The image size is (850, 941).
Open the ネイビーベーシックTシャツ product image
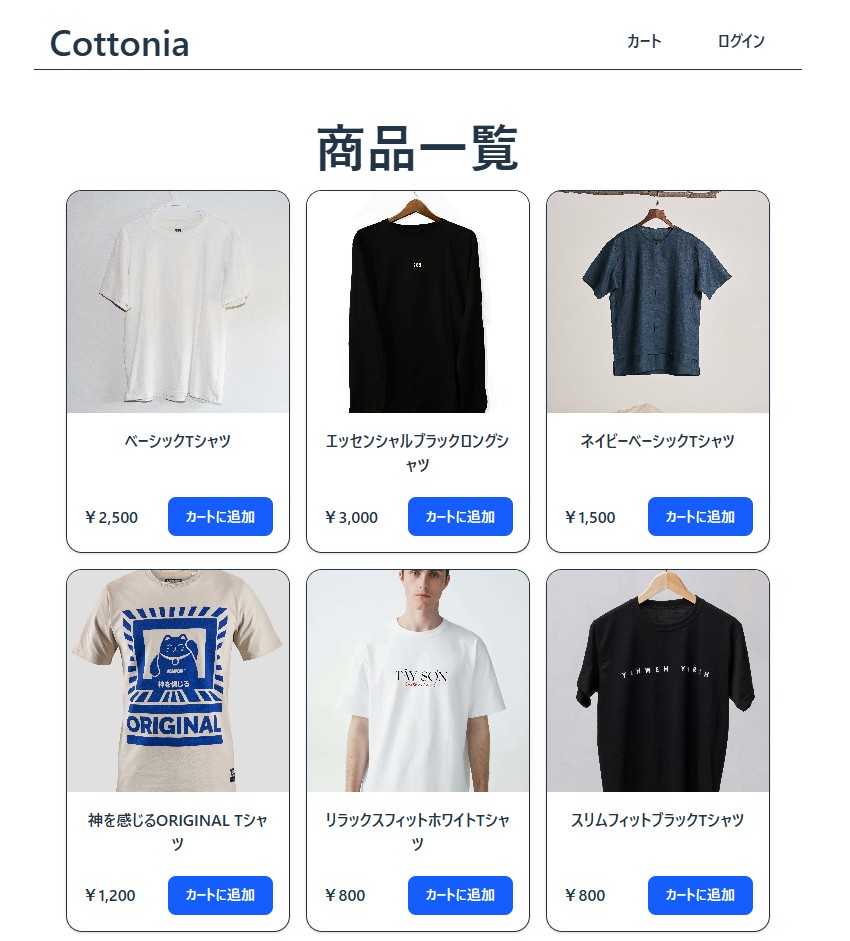[658, 302]
